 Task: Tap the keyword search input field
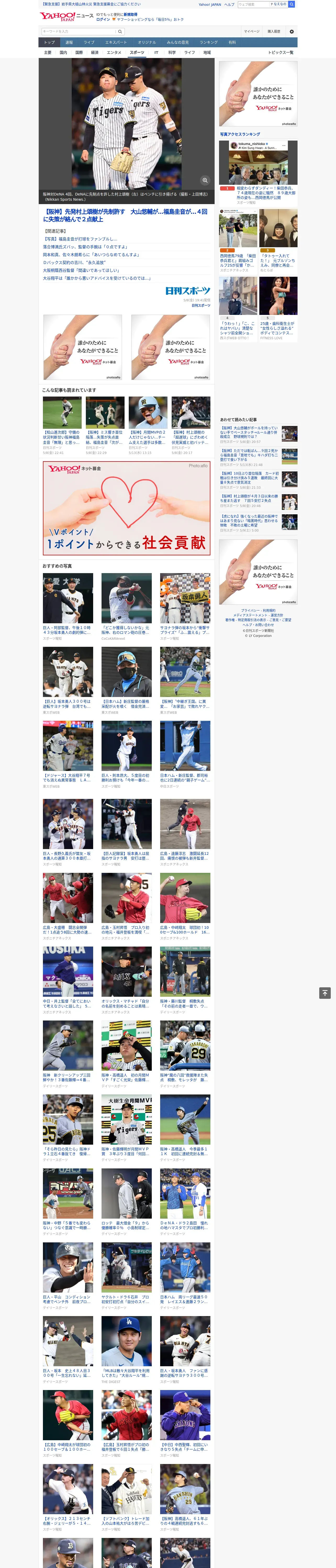point(78,31)
